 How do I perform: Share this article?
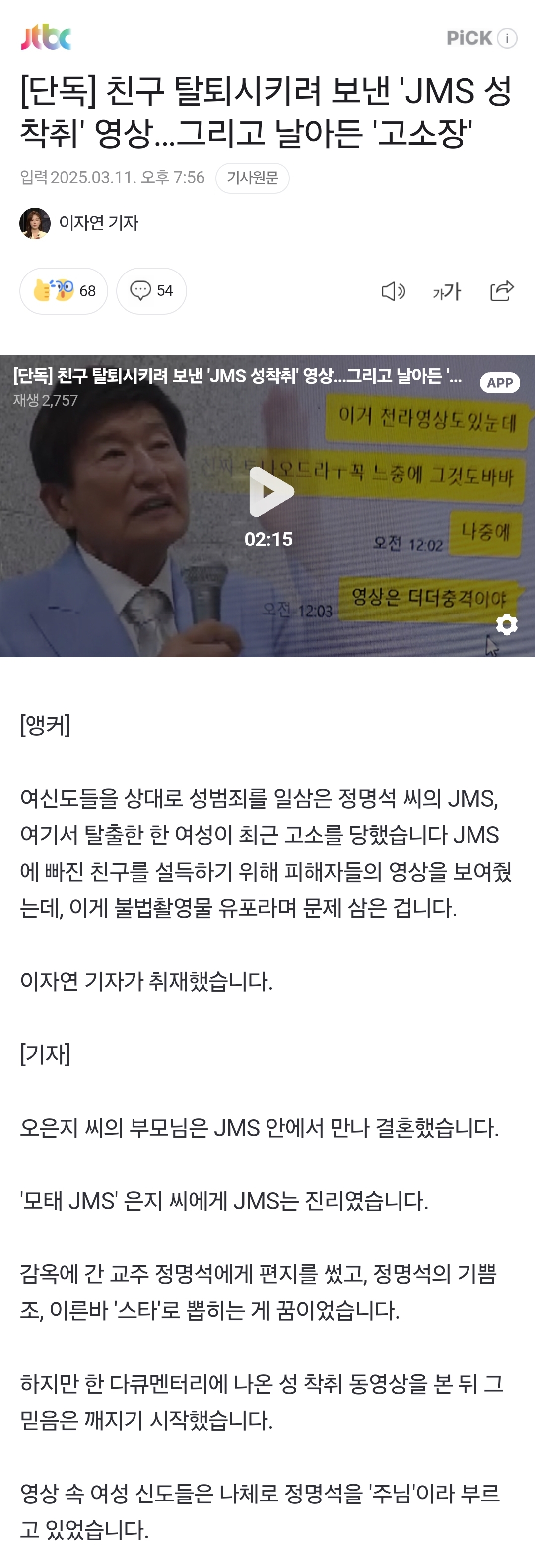tap(502, 291)
